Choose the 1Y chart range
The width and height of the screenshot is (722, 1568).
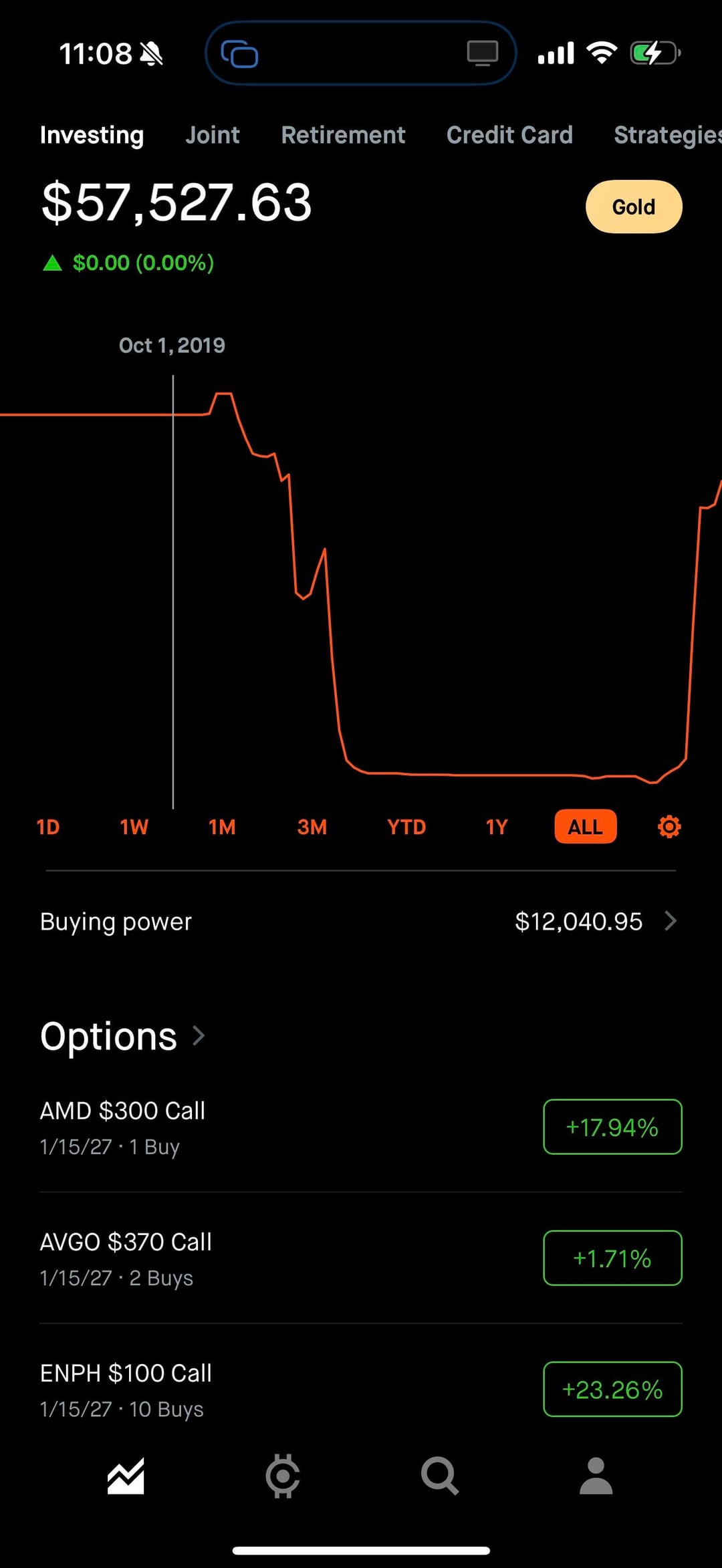497,827
